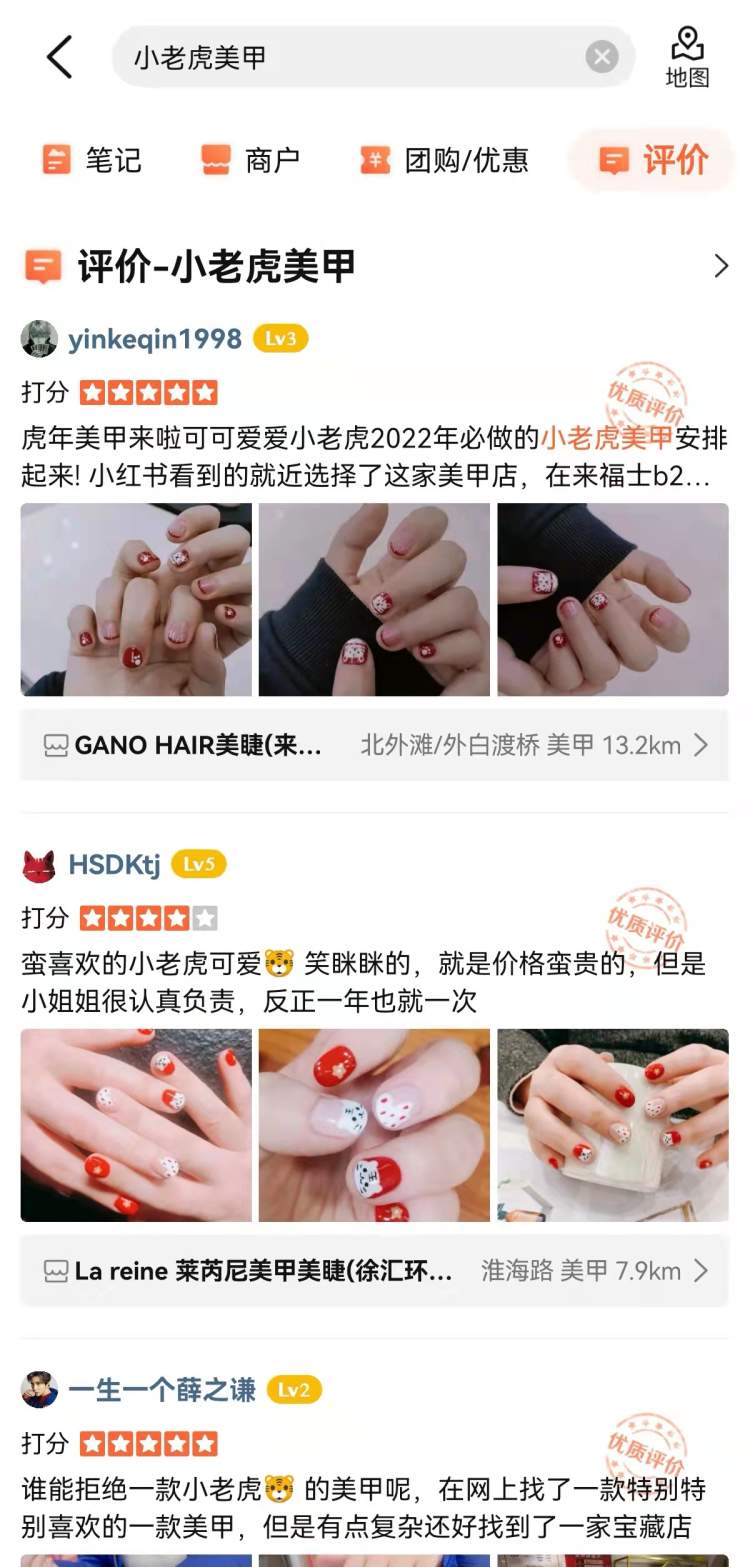Open 一生一个薛之谦's profile
The width and height of the screenshot is (750, 1567).
coord(161,1390)
